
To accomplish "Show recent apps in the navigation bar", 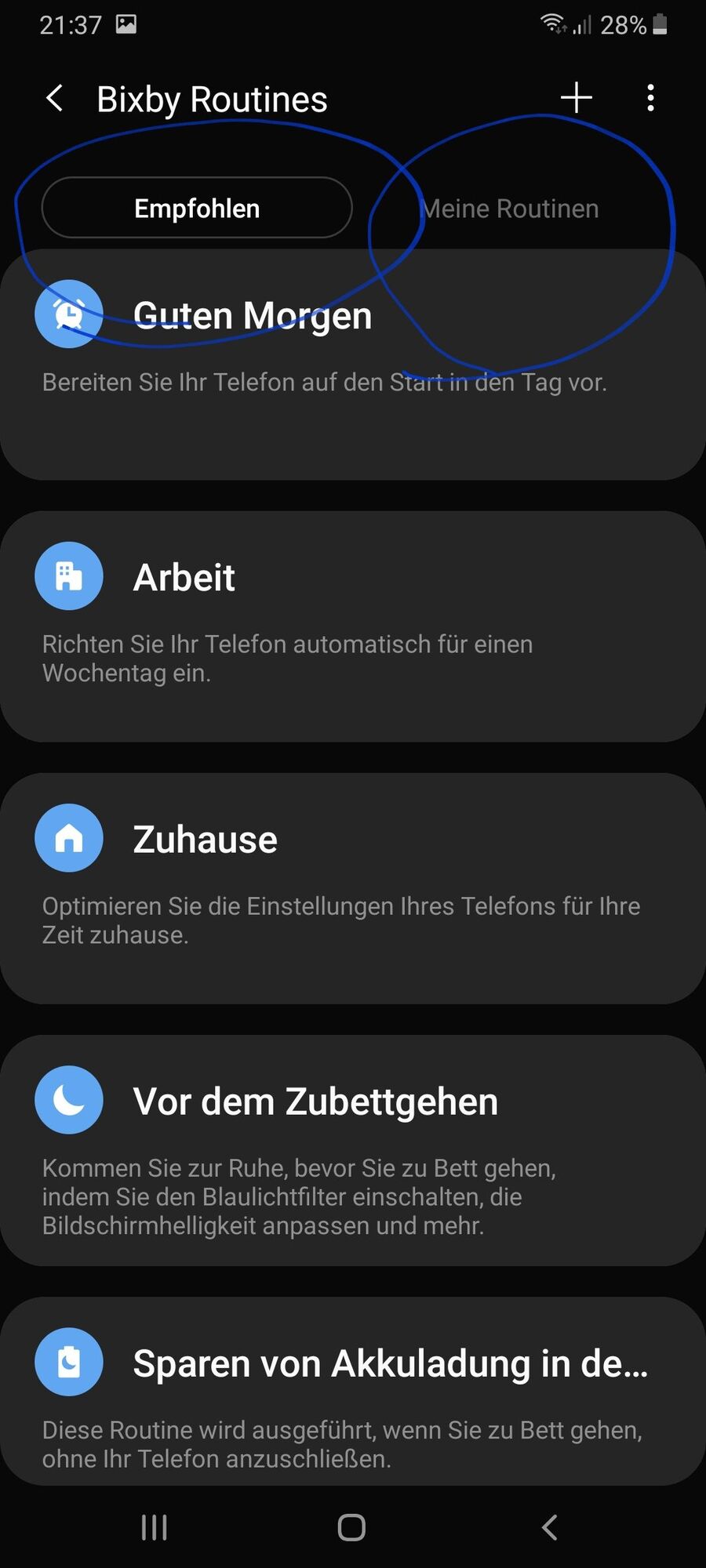I will (154, 1527).
